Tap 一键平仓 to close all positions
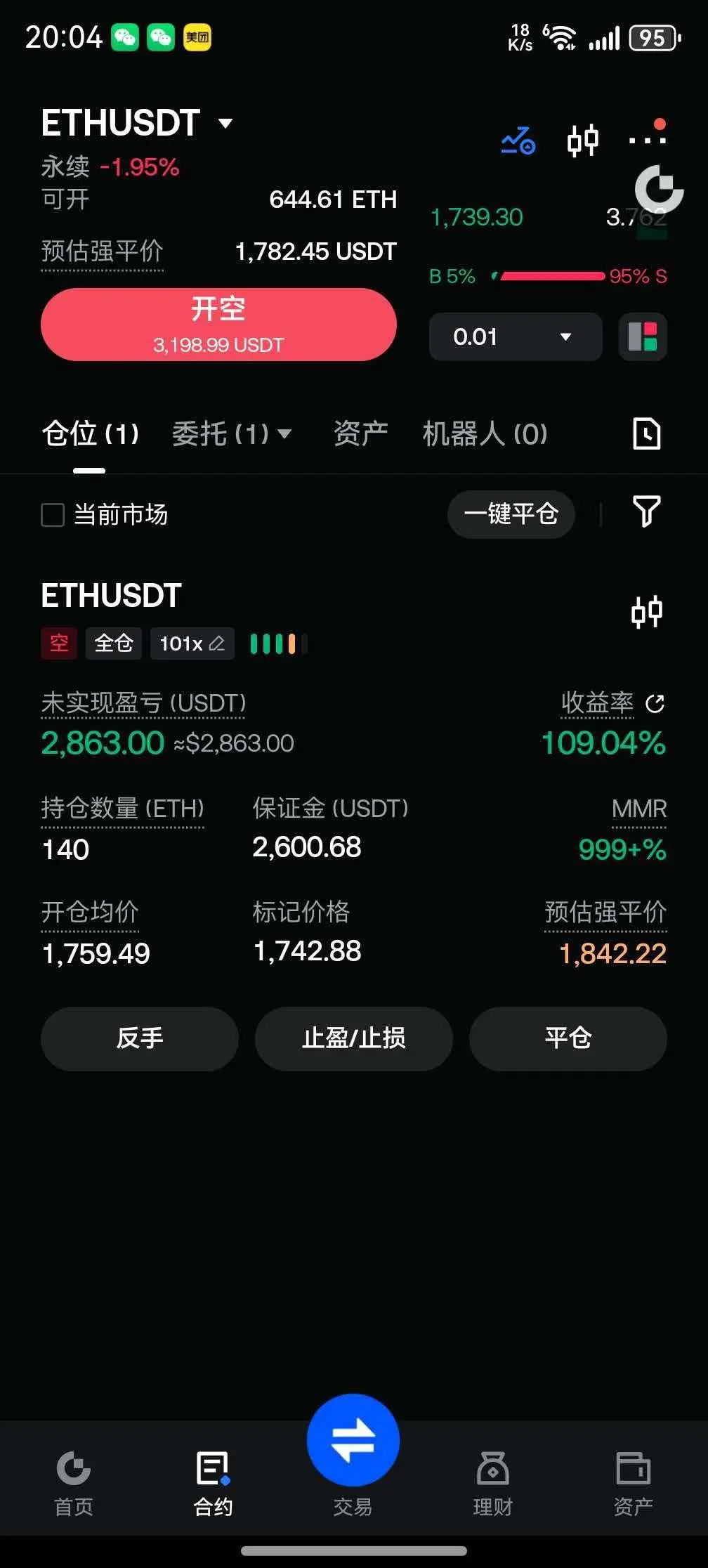This screenshot has width=708, height=1568. pyautogui.click(x=511, y=514)
